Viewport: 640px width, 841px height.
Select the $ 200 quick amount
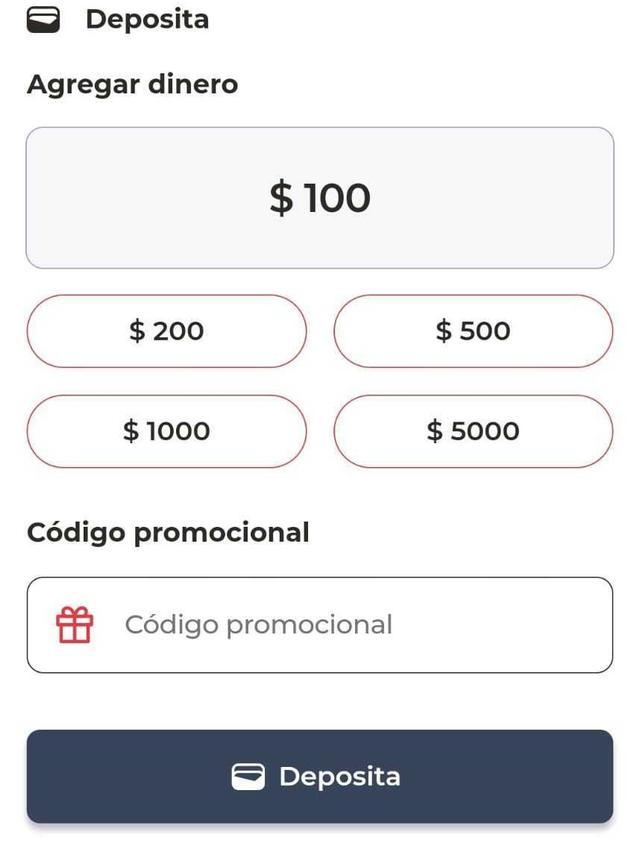166,331
